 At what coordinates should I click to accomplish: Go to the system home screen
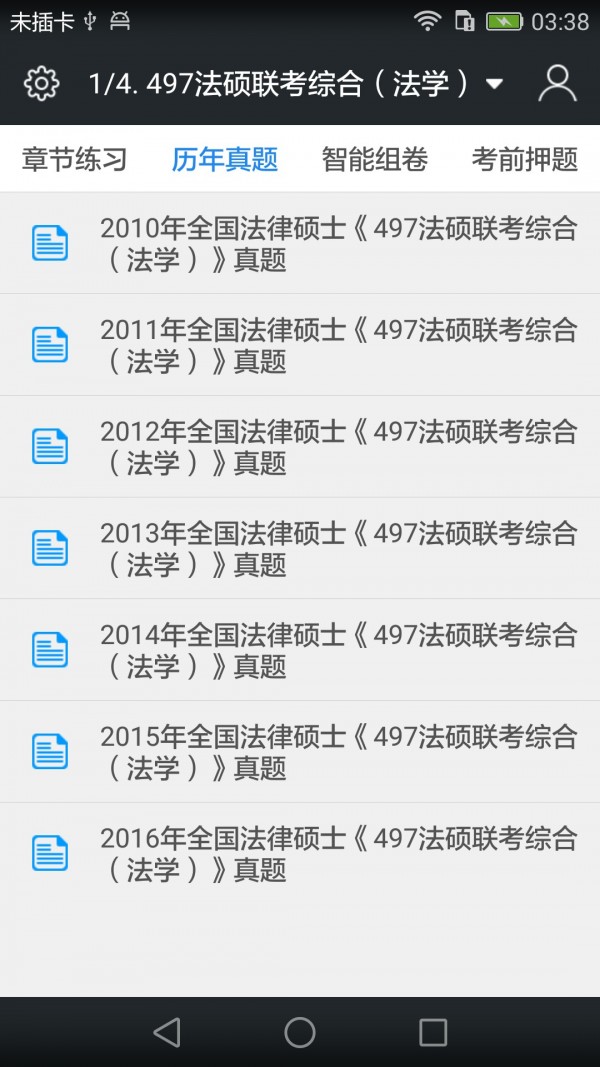[300, 1032]
